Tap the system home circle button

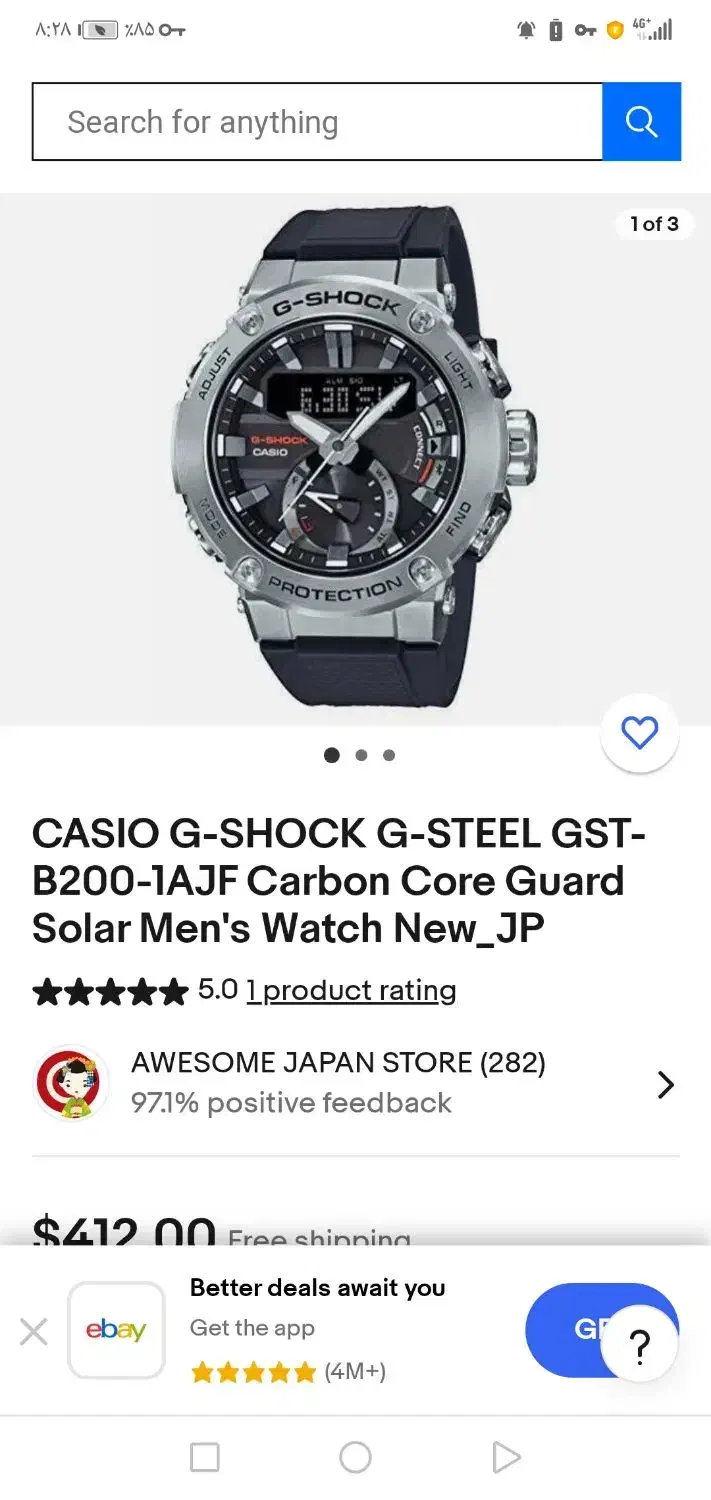(355, 1458)
